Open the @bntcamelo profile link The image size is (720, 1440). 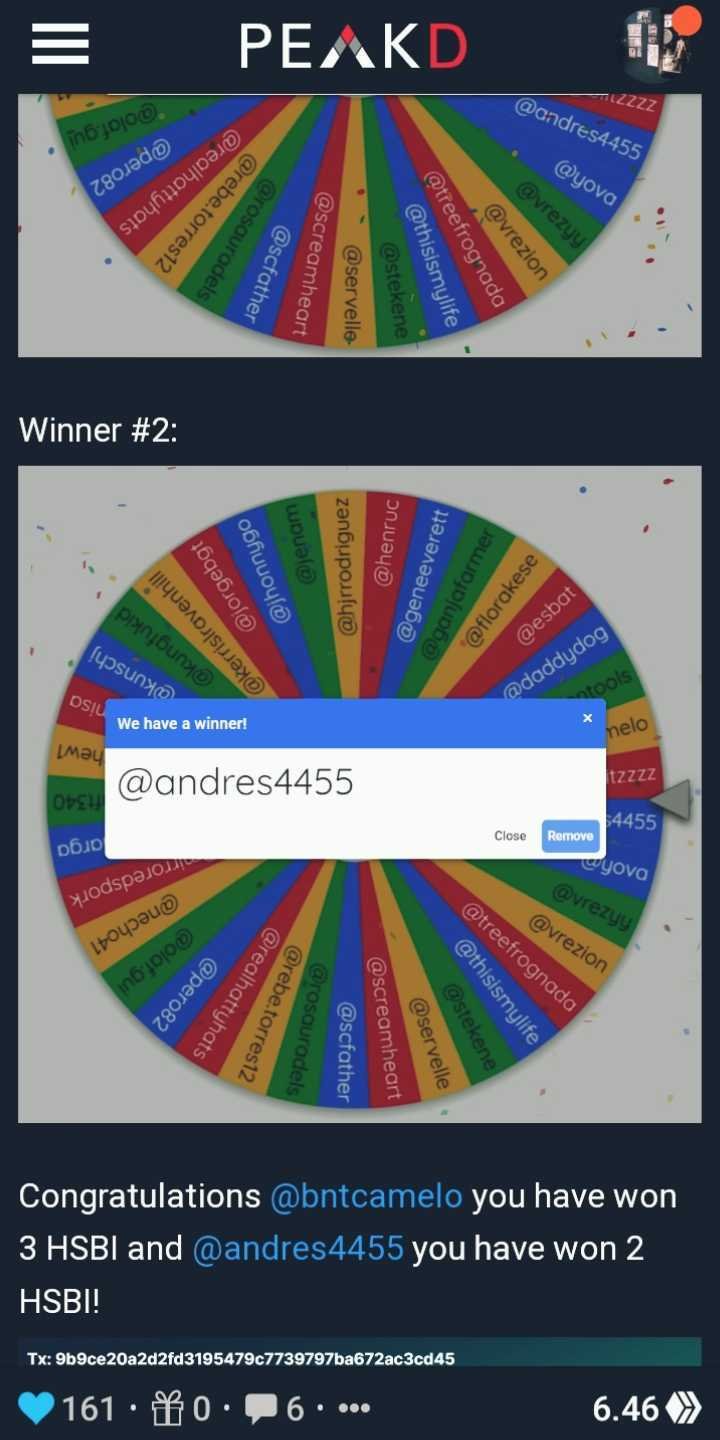(366, 1196)
